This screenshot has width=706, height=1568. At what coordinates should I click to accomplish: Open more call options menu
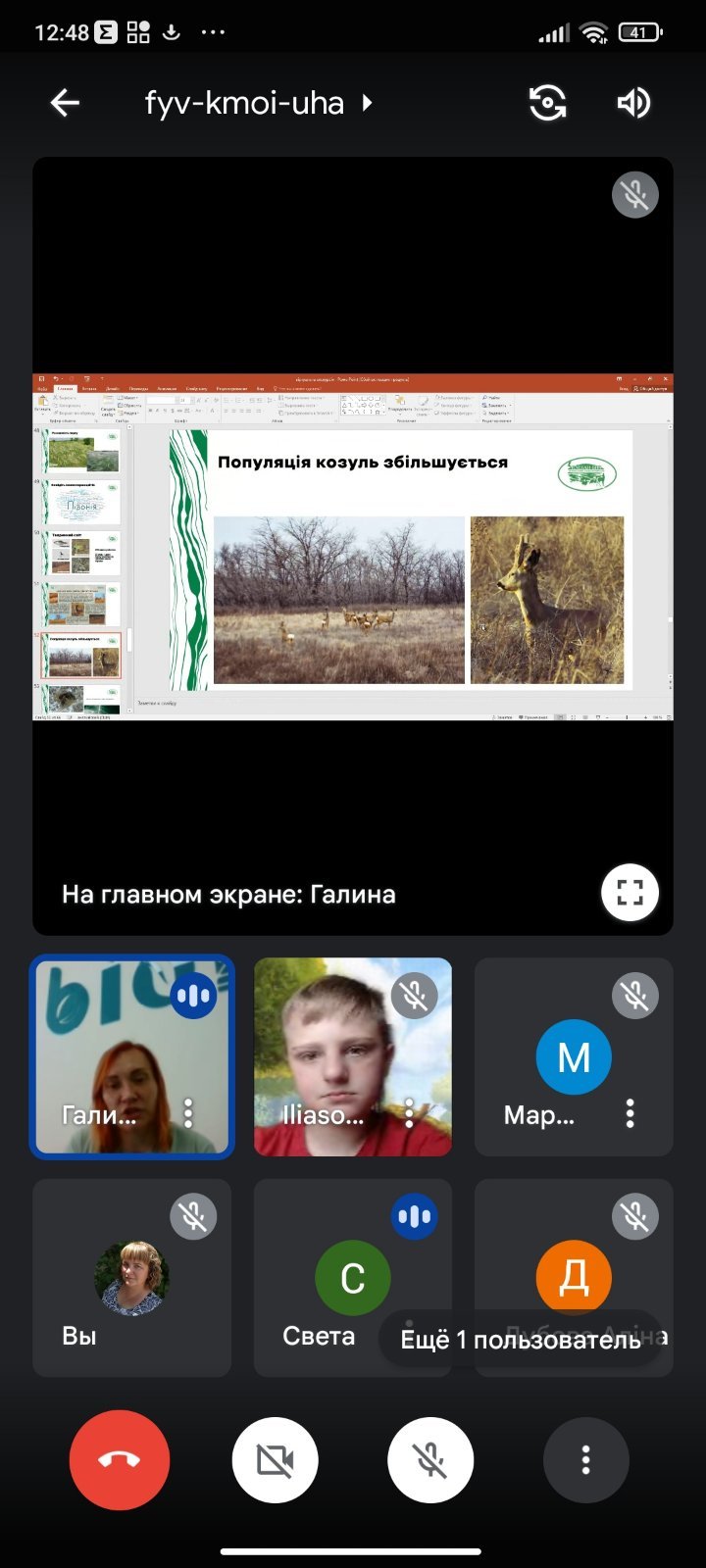click(x=585, y=1460)
